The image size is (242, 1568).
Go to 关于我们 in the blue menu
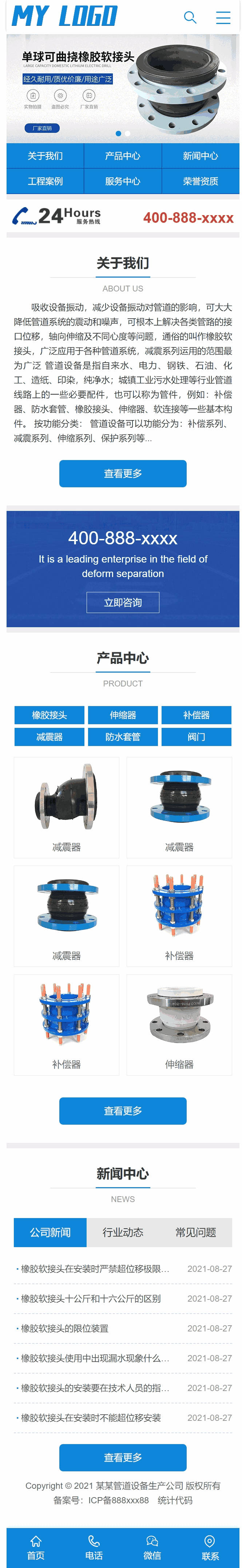(45, 156)
